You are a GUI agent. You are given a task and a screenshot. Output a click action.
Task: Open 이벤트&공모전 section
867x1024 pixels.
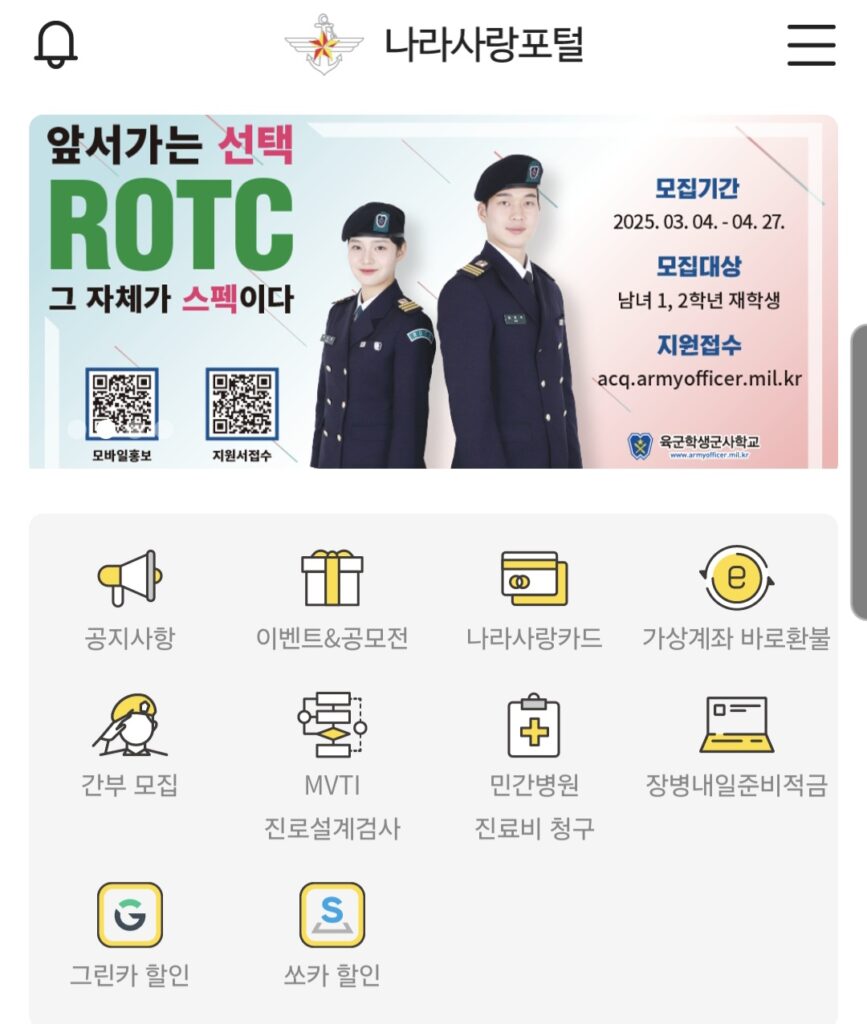tap(332, 598)
